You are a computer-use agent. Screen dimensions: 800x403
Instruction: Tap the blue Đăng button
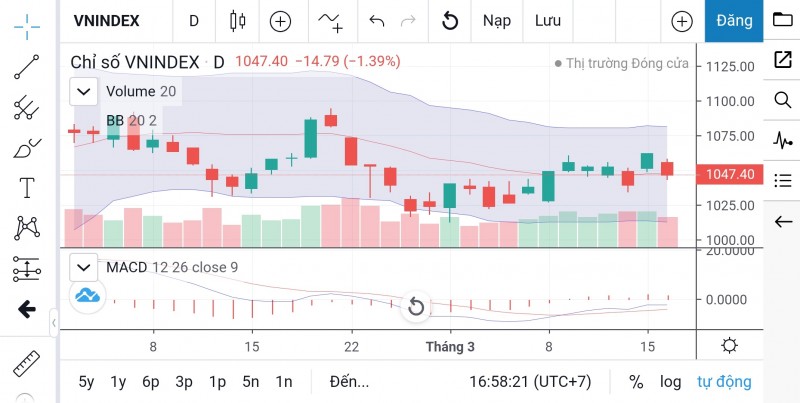(734, 21)
